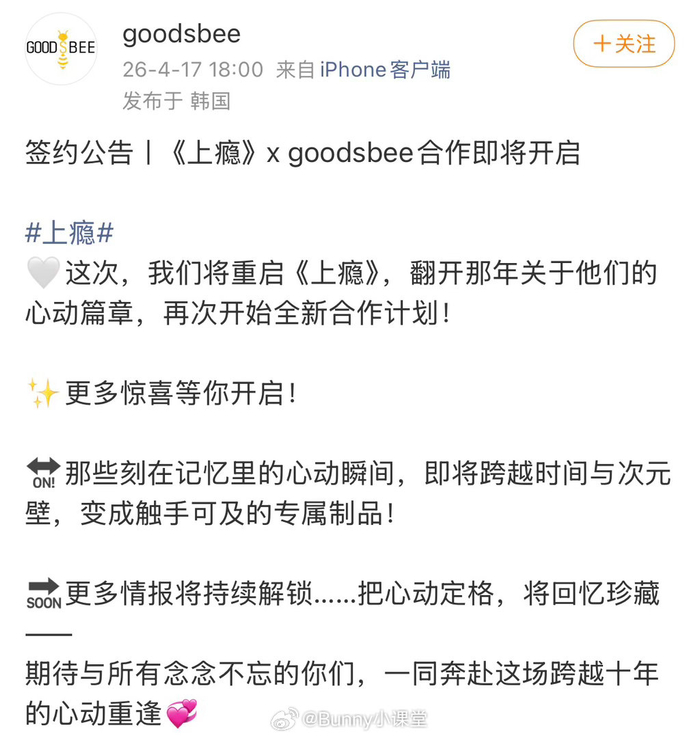
Task: Open the #上瘾# hashtag topic
Action: coord(69,234)
